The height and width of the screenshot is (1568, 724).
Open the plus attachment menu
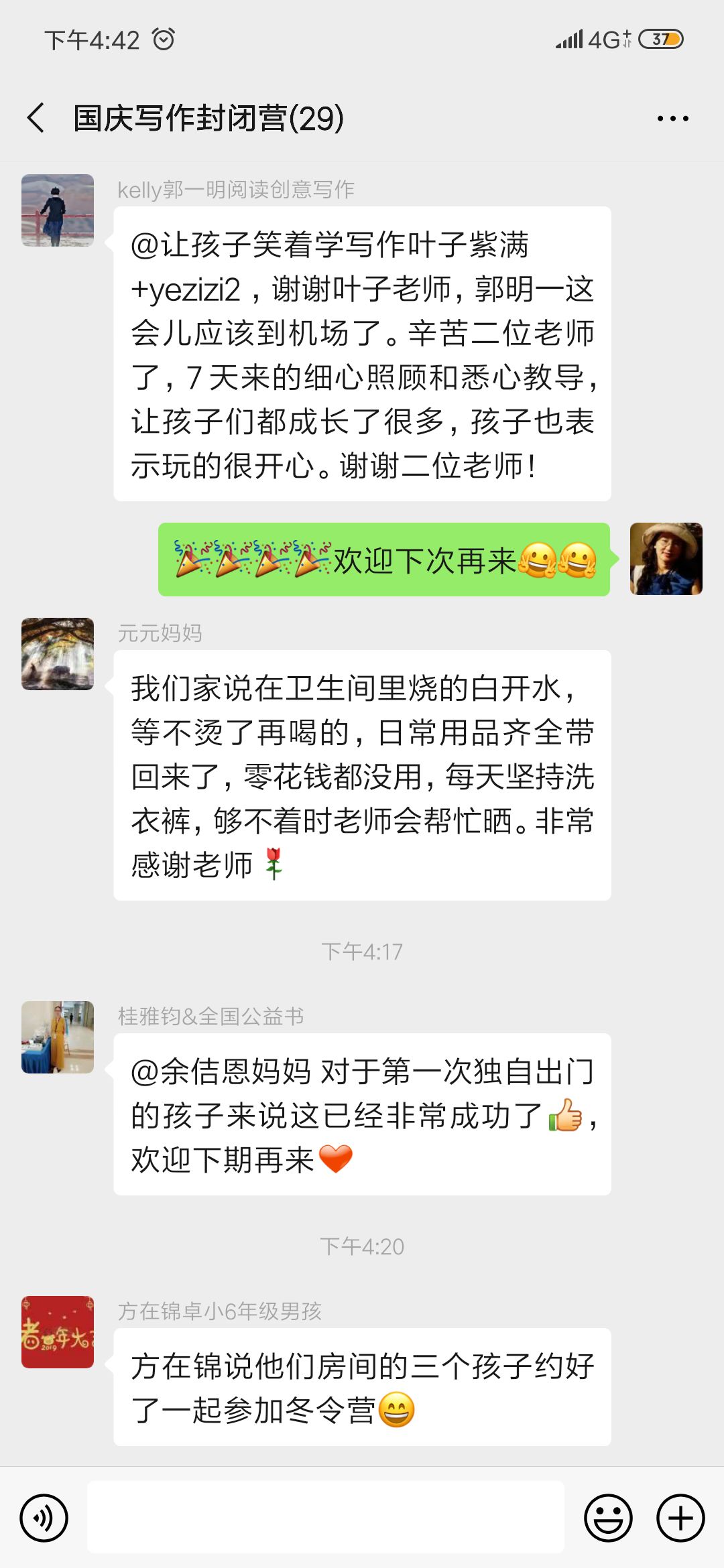pyautogui.click(x=680, y=1518)
